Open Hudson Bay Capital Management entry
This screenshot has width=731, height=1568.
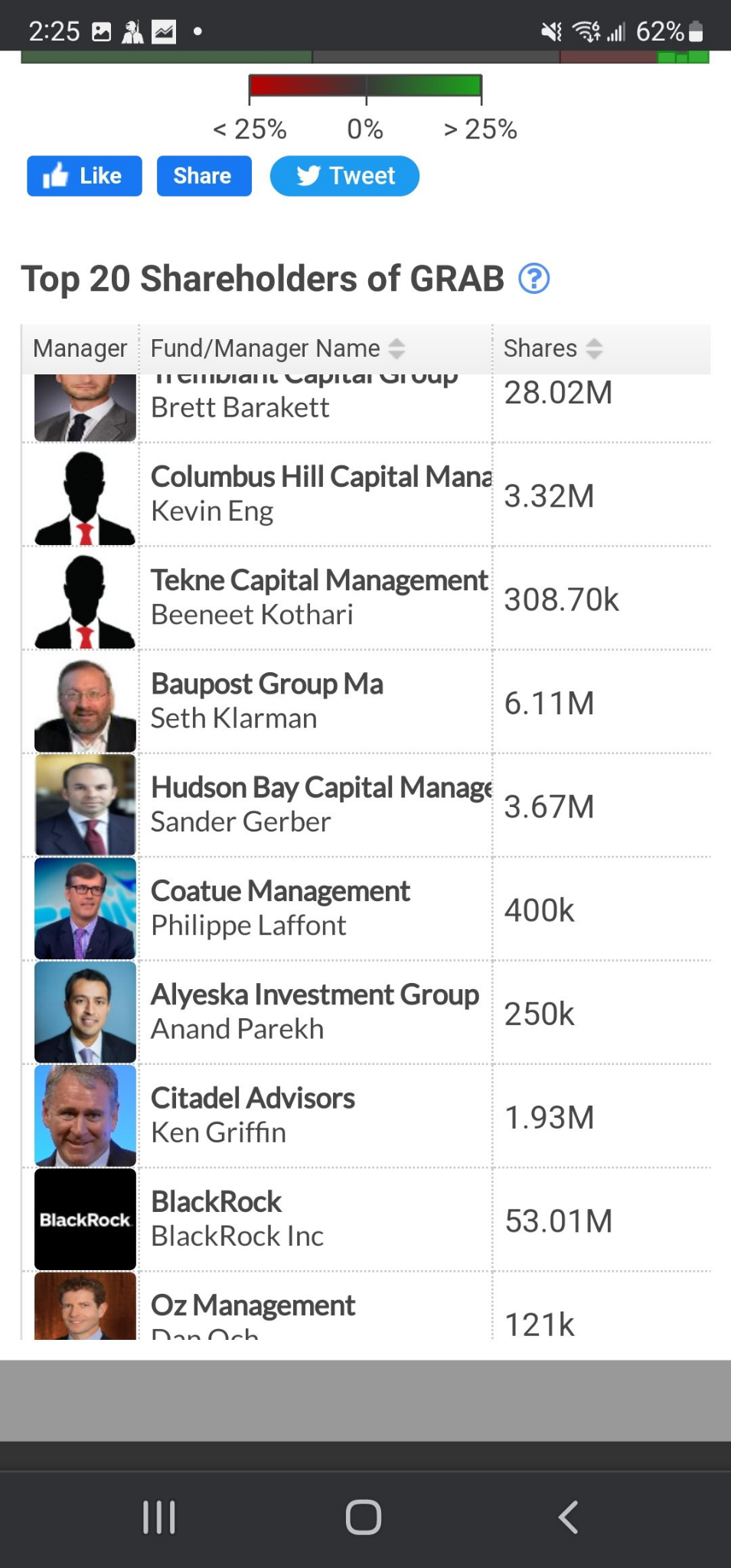click(x=321, y=788)
